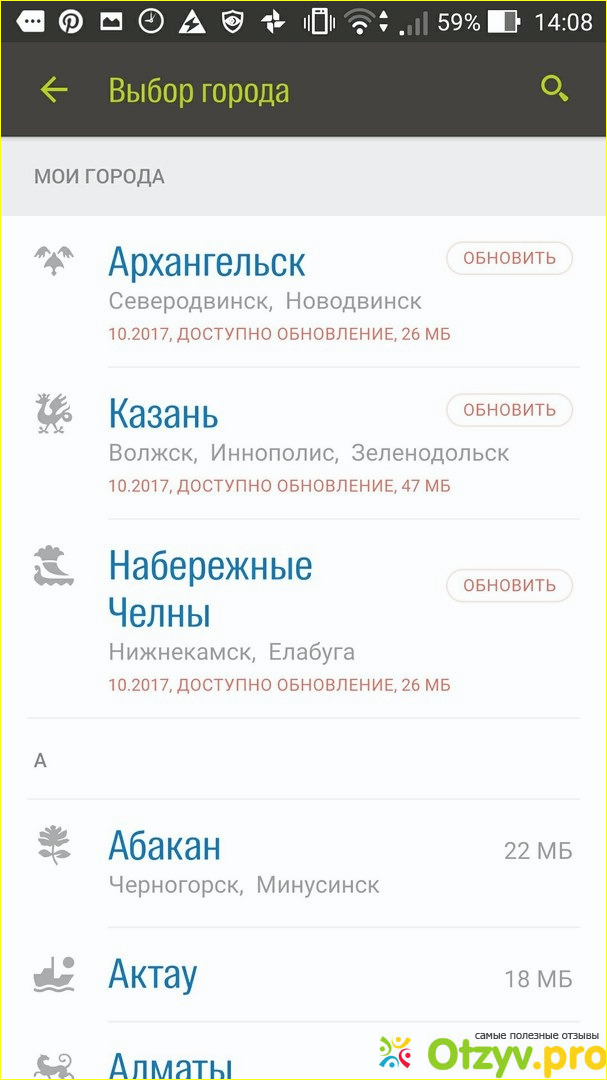Update the Архангельск city data
The width and height of the screenshot is (607, 1080).
coord(509,258)
